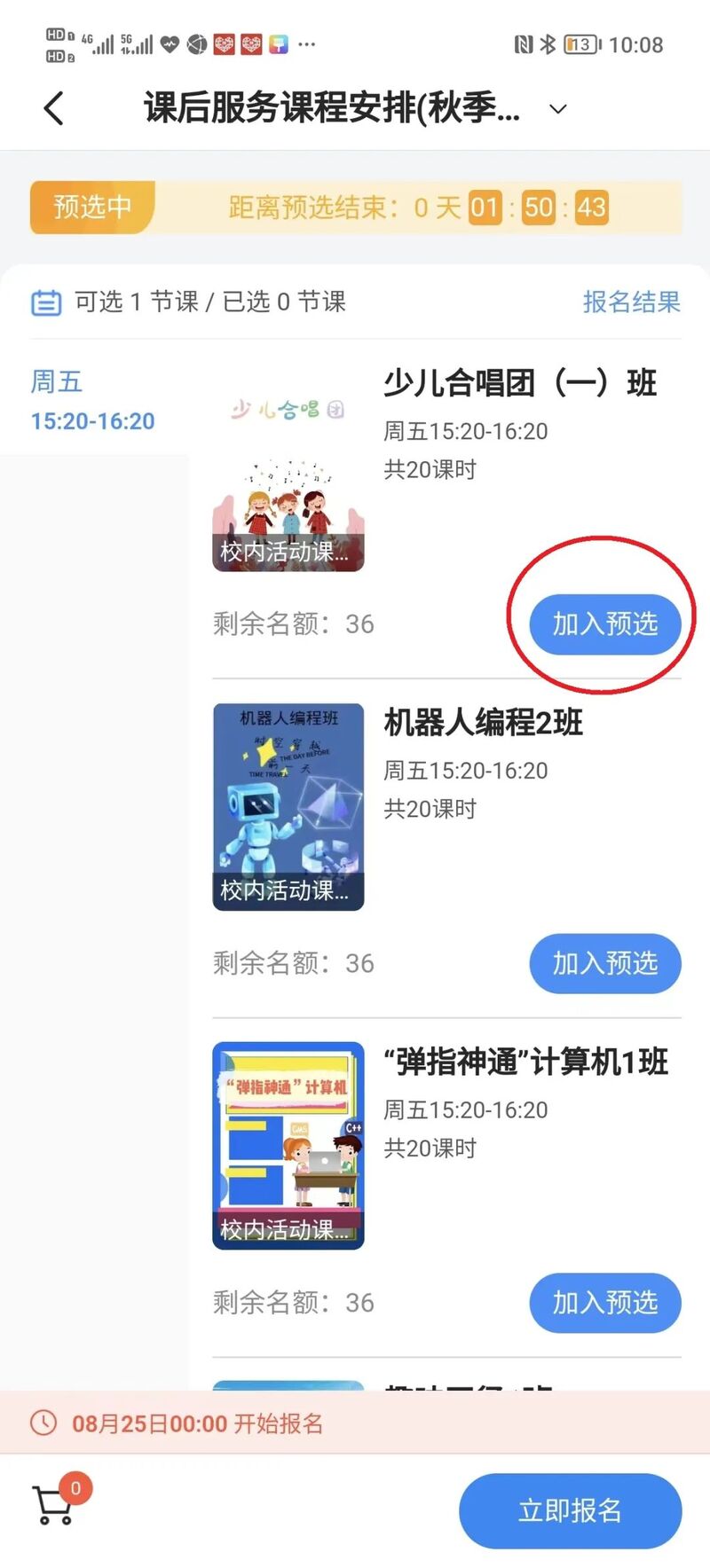Open the 报名结果 link

click(x=631, y=302)
